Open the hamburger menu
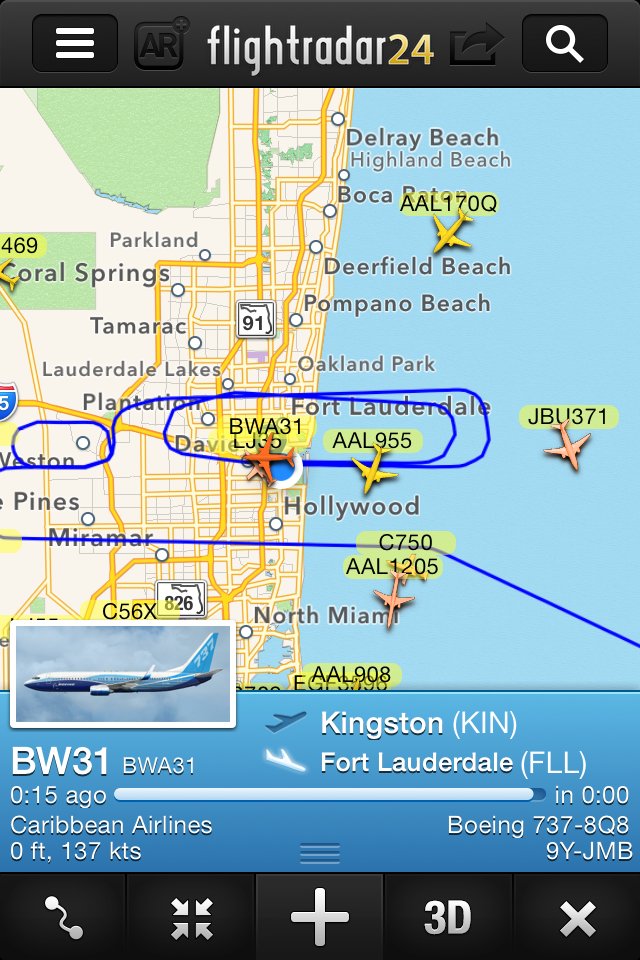Viewport: 640px width, 960px height. coord(75,44)
